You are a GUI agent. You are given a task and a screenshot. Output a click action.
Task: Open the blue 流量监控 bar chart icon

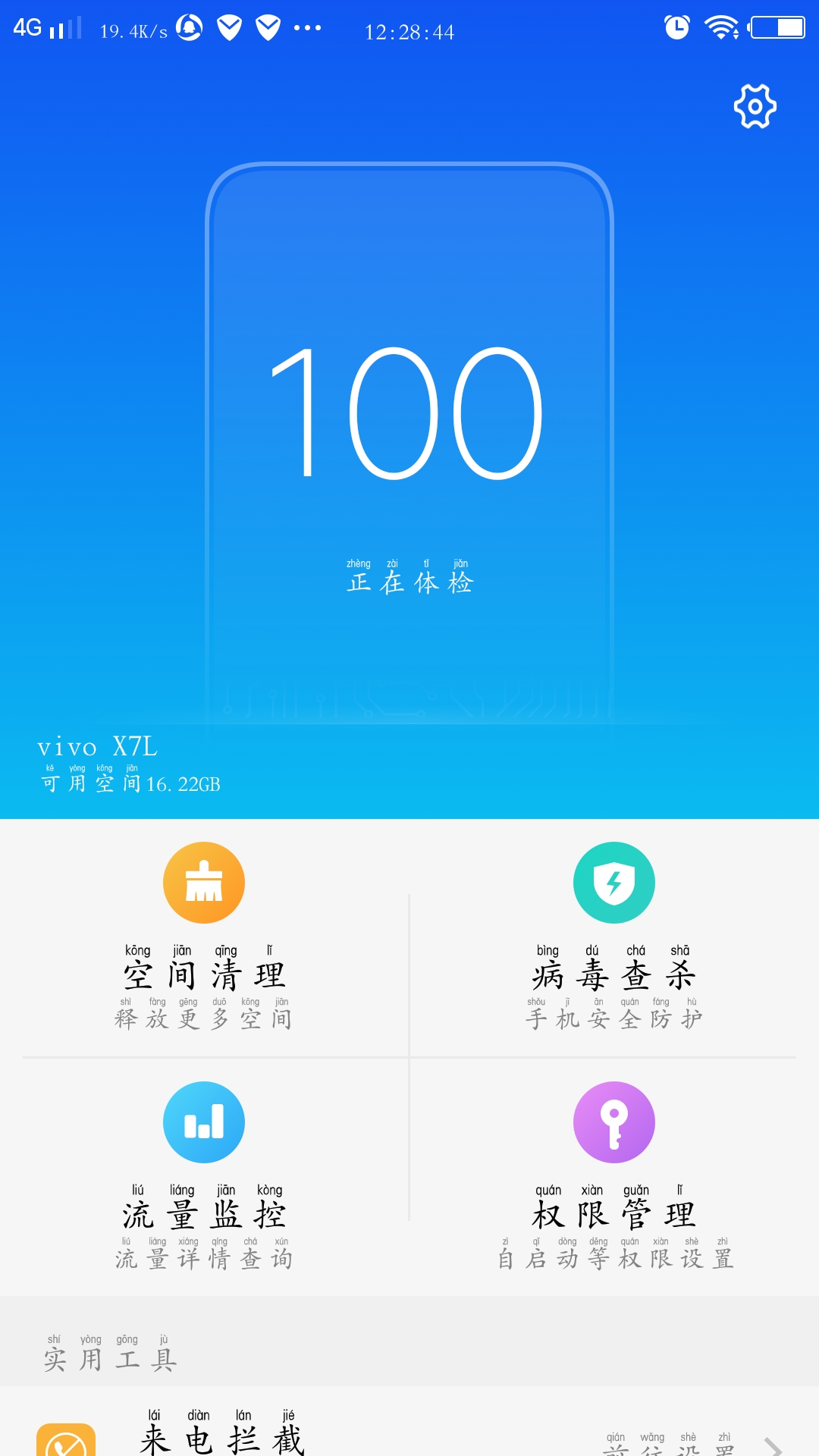click(x=203, y=1122)
